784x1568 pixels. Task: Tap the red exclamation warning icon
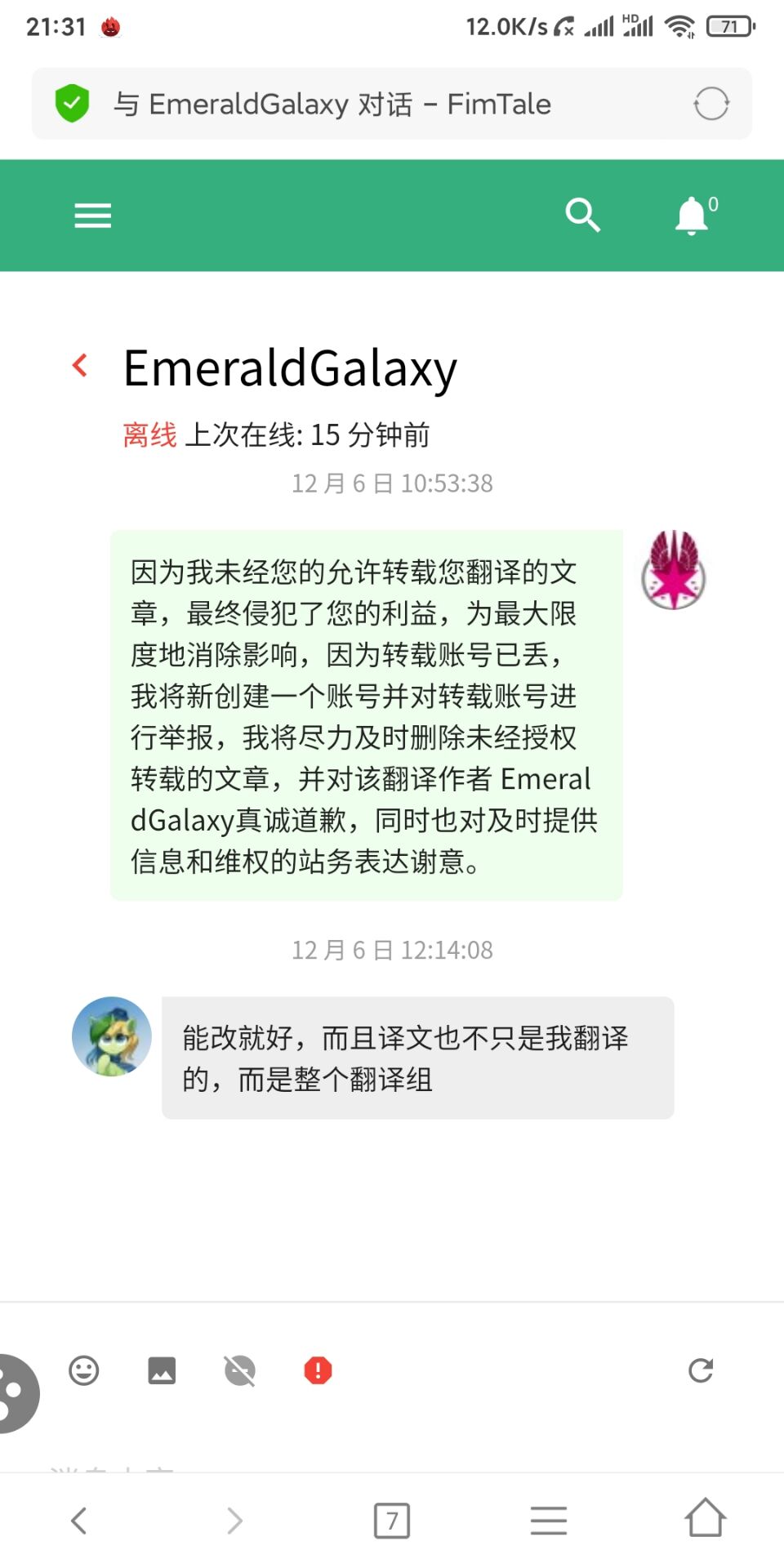(x=318, y=1370)
